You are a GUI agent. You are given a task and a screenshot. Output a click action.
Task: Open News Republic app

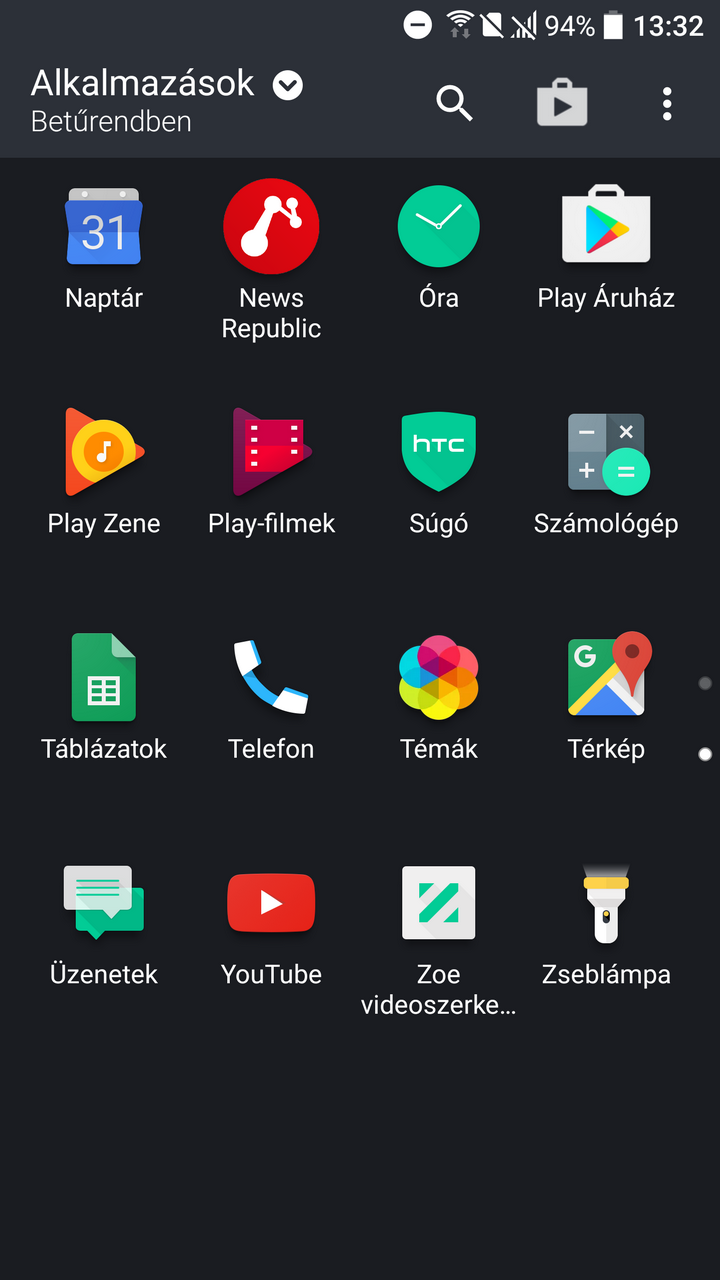271,227
